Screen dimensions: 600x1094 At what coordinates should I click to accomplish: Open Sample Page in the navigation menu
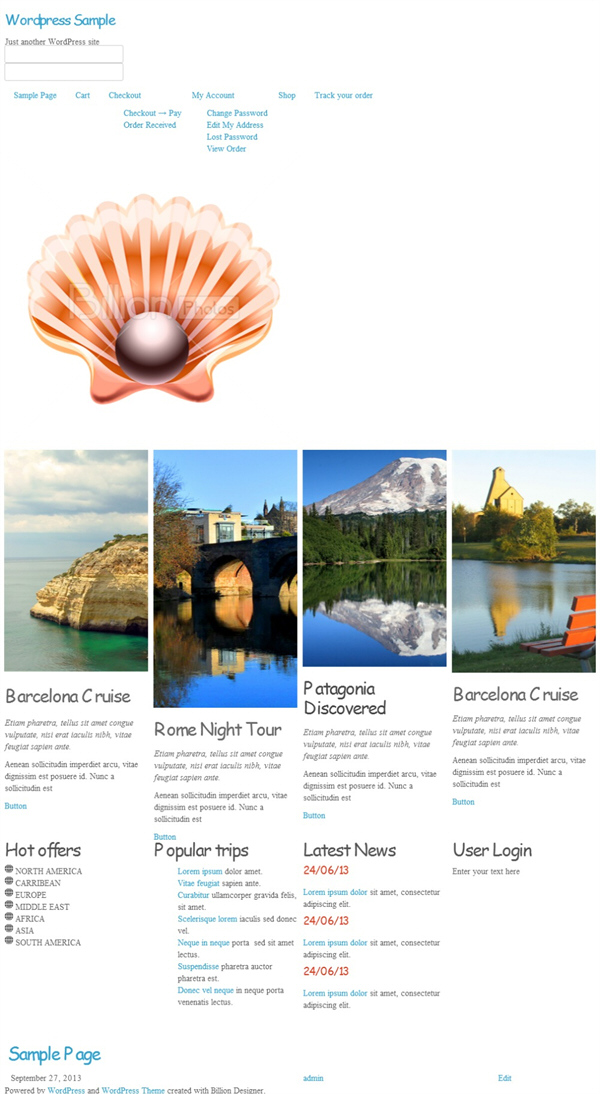(35, 96)
